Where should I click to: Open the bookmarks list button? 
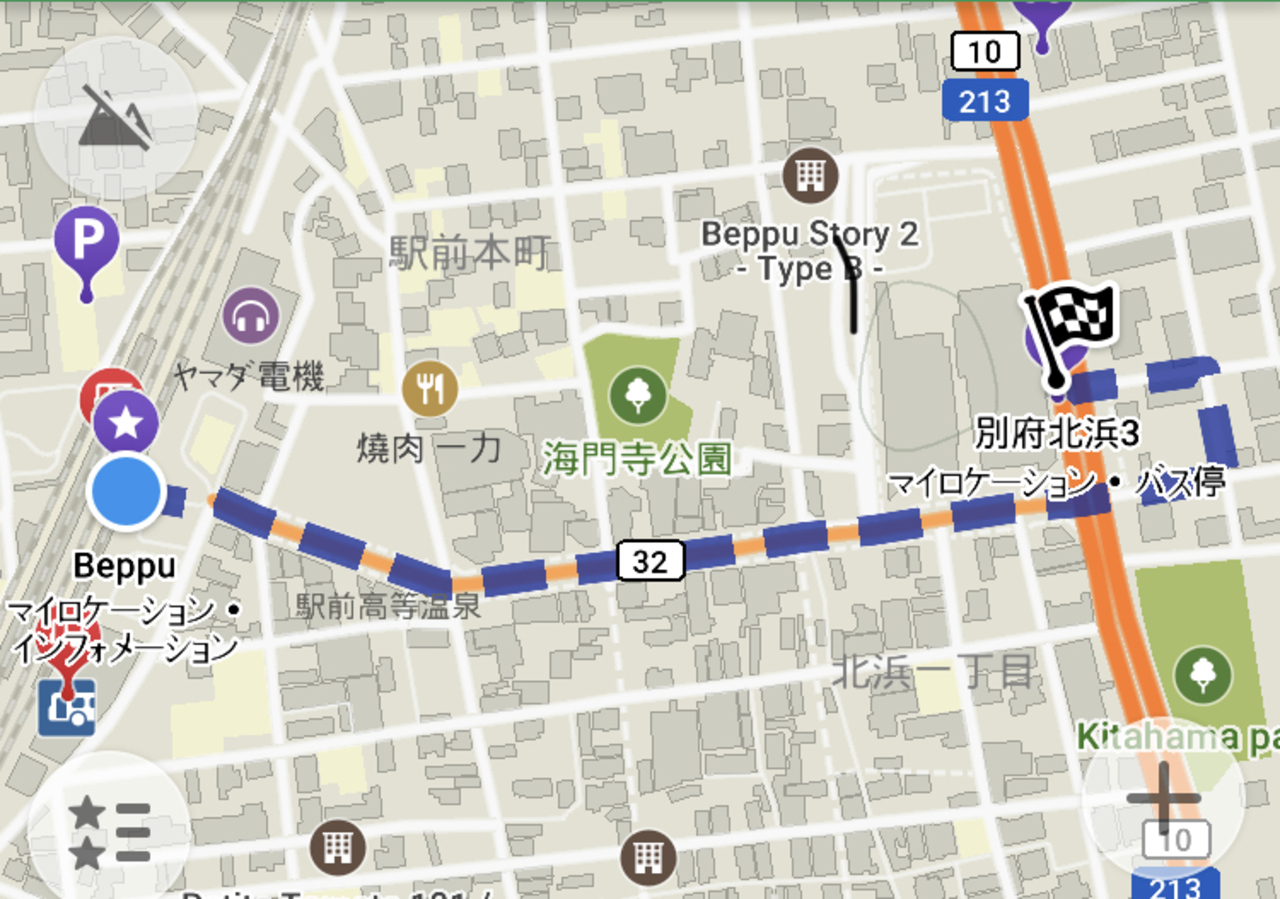[108, 832]
